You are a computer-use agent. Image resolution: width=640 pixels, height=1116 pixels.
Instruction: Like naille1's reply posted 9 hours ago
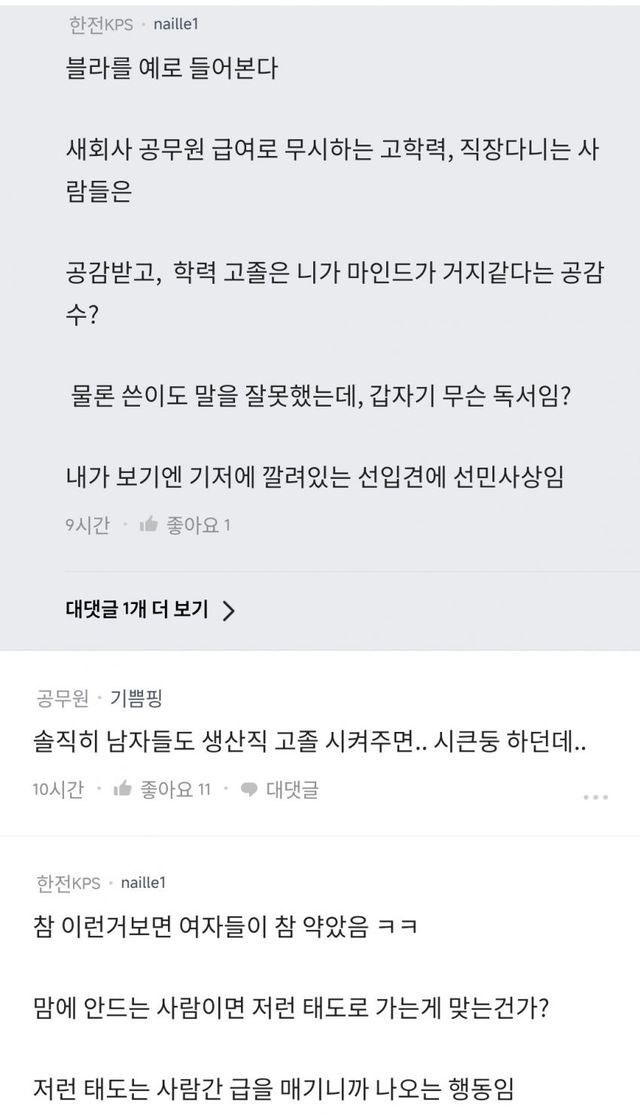click(186, 525)
